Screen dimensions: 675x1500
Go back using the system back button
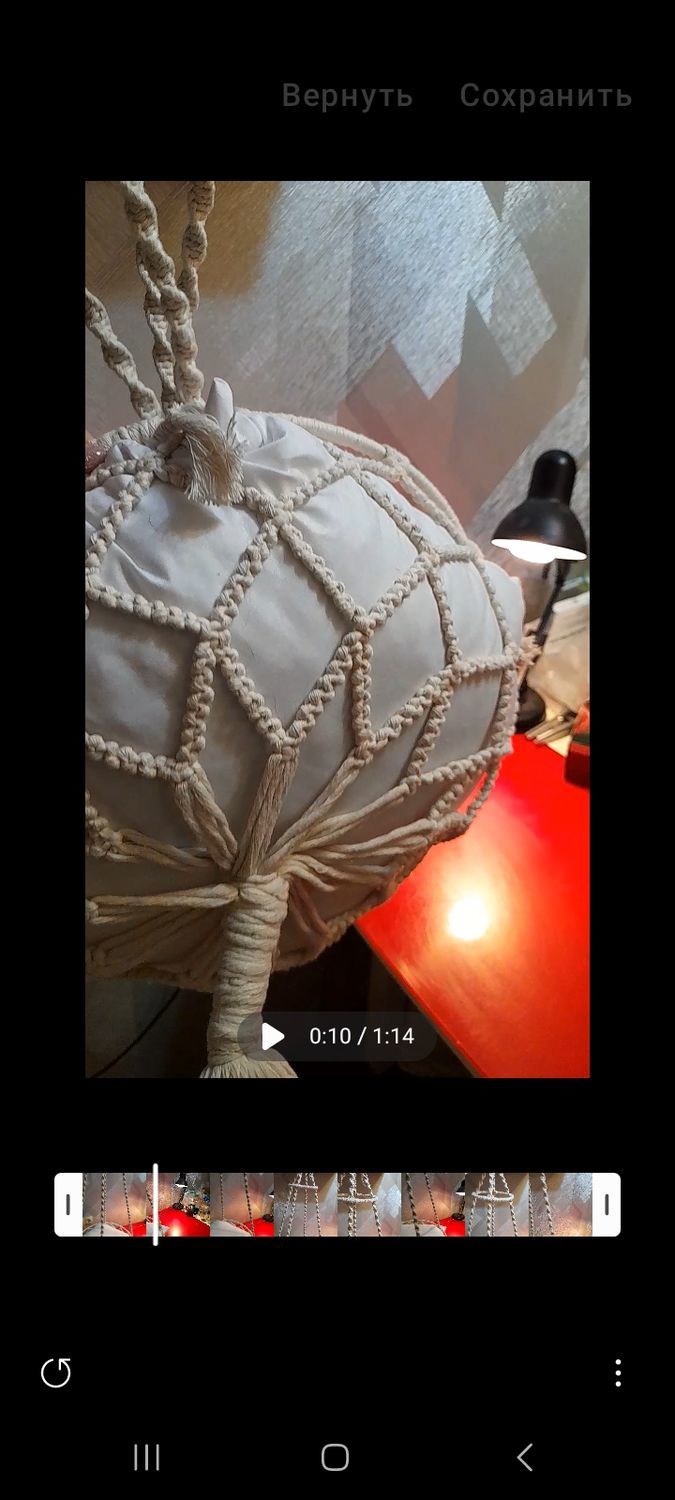tap(524, 1457)
